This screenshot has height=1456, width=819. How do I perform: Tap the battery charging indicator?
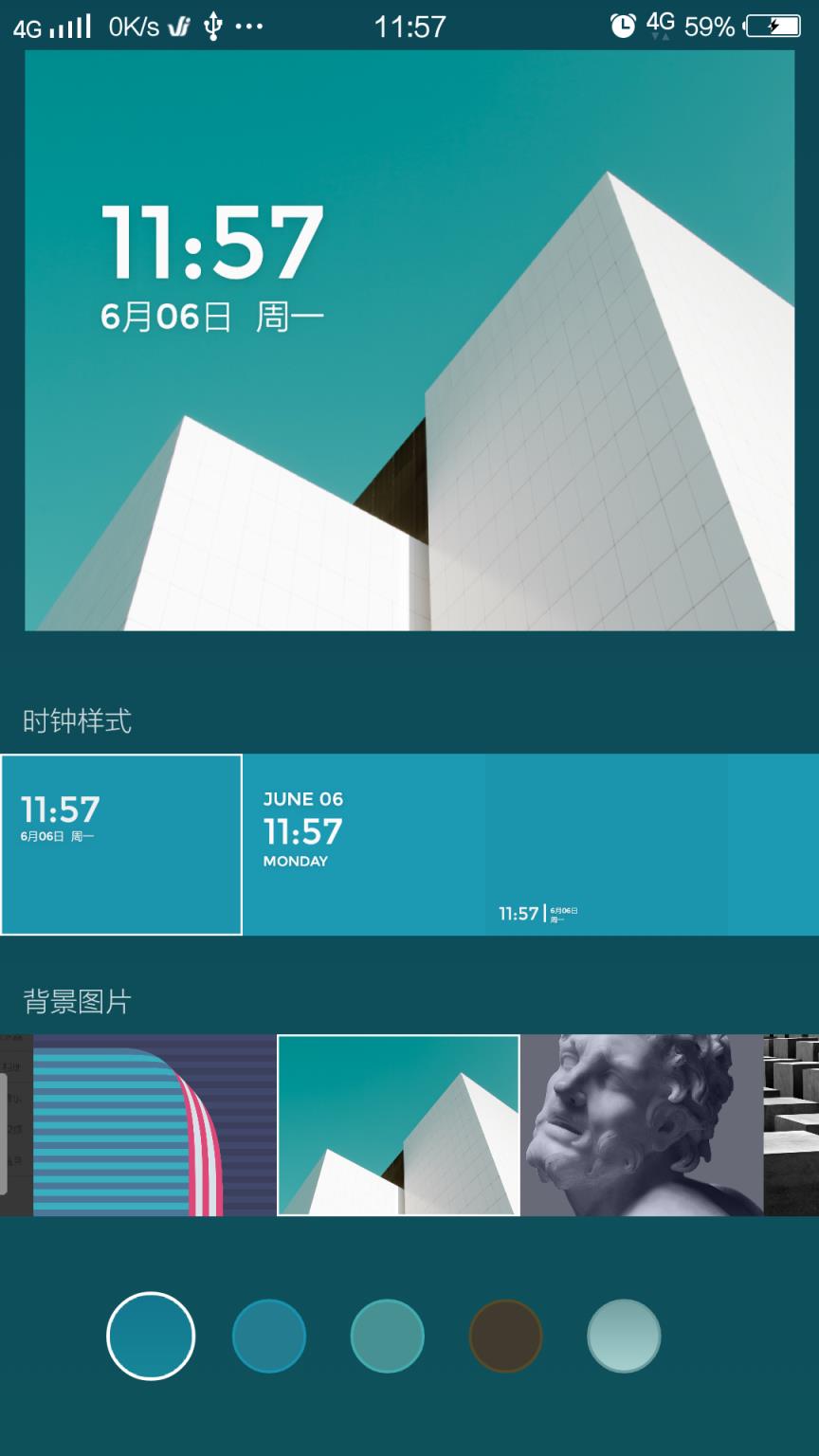(x=773, y=26)
